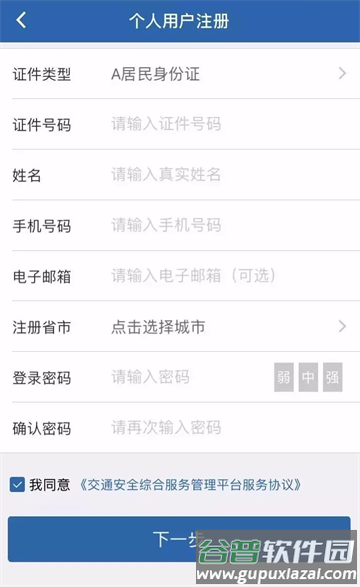Open the 证件类型 selector row

point(180,74)
